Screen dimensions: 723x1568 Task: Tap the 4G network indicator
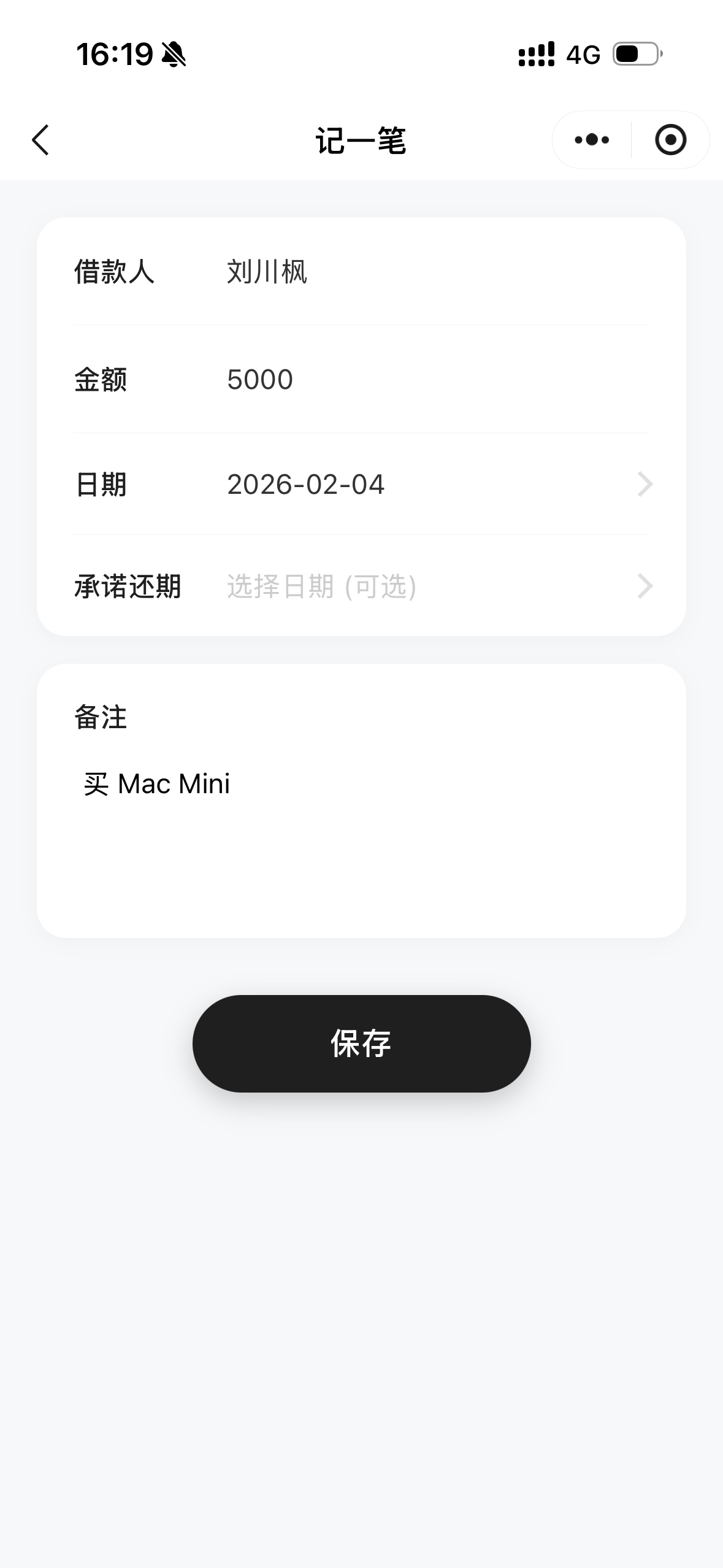click(x=583, y=55)
